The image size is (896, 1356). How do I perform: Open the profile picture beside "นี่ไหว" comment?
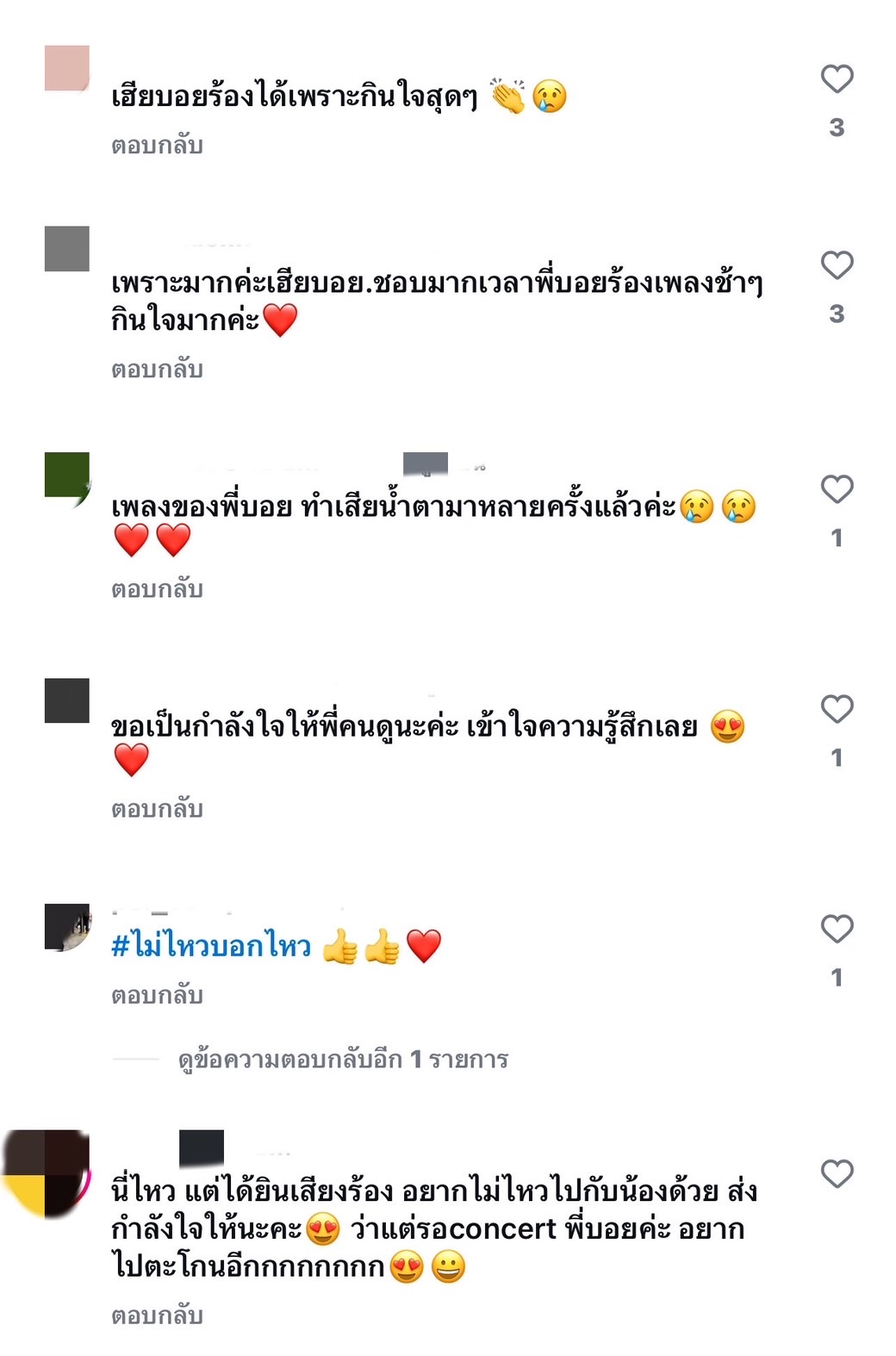pyautogui.click(x=47, y=1172)
